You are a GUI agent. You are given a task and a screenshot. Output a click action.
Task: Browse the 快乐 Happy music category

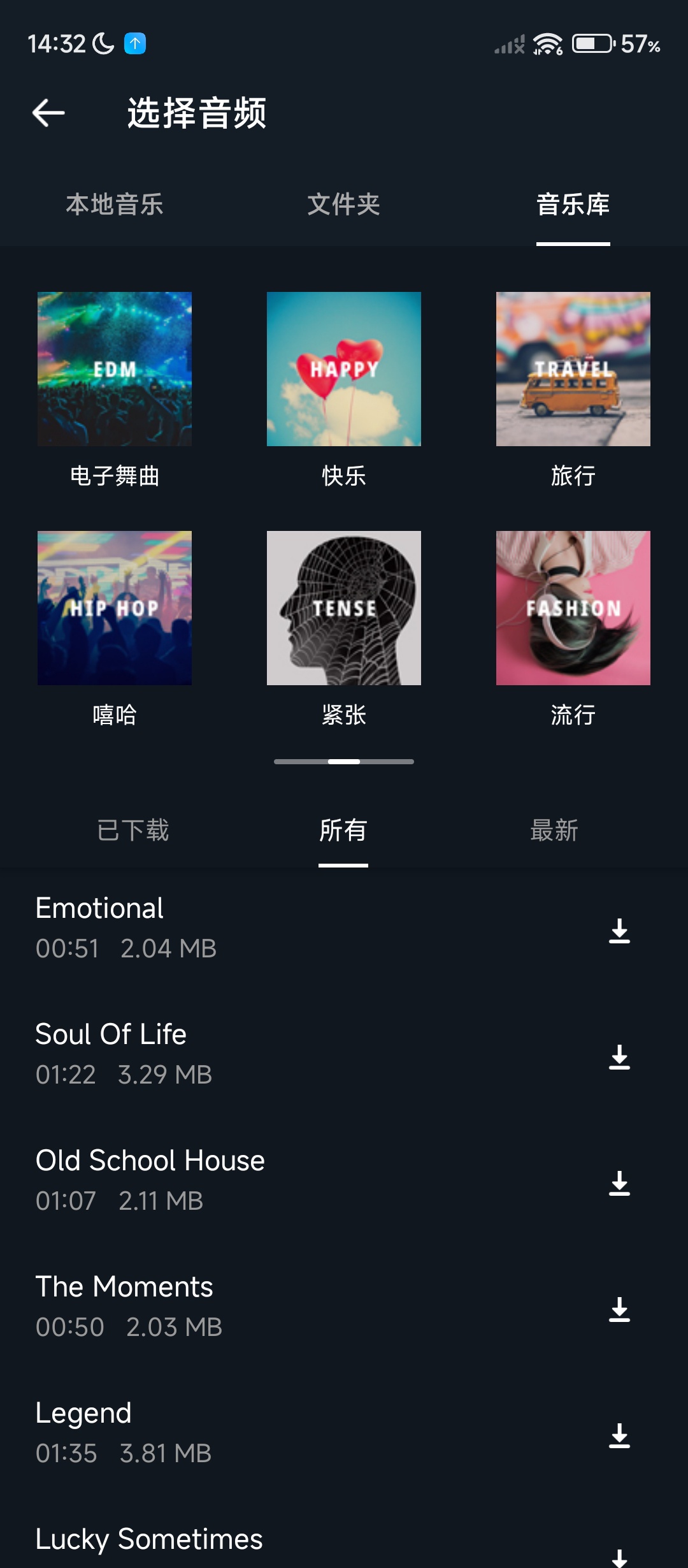point(344,369)
